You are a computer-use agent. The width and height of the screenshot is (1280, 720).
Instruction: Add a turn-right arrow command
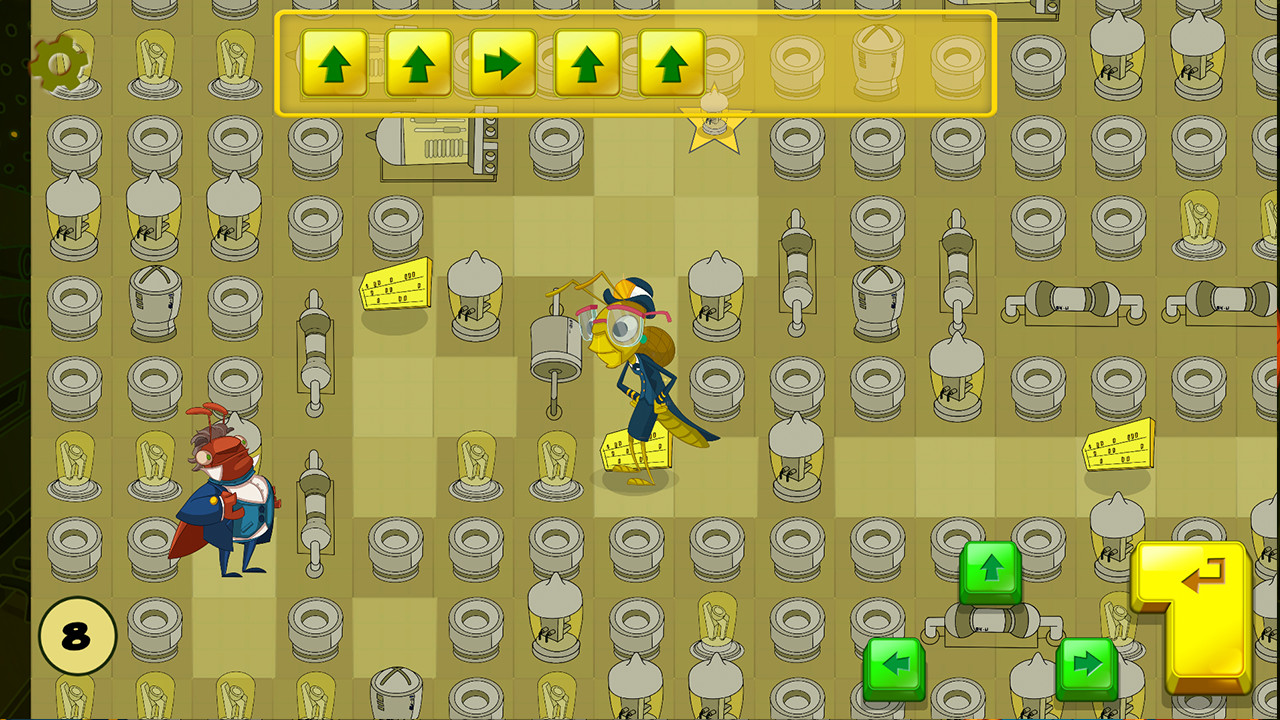click(1086, 666)
